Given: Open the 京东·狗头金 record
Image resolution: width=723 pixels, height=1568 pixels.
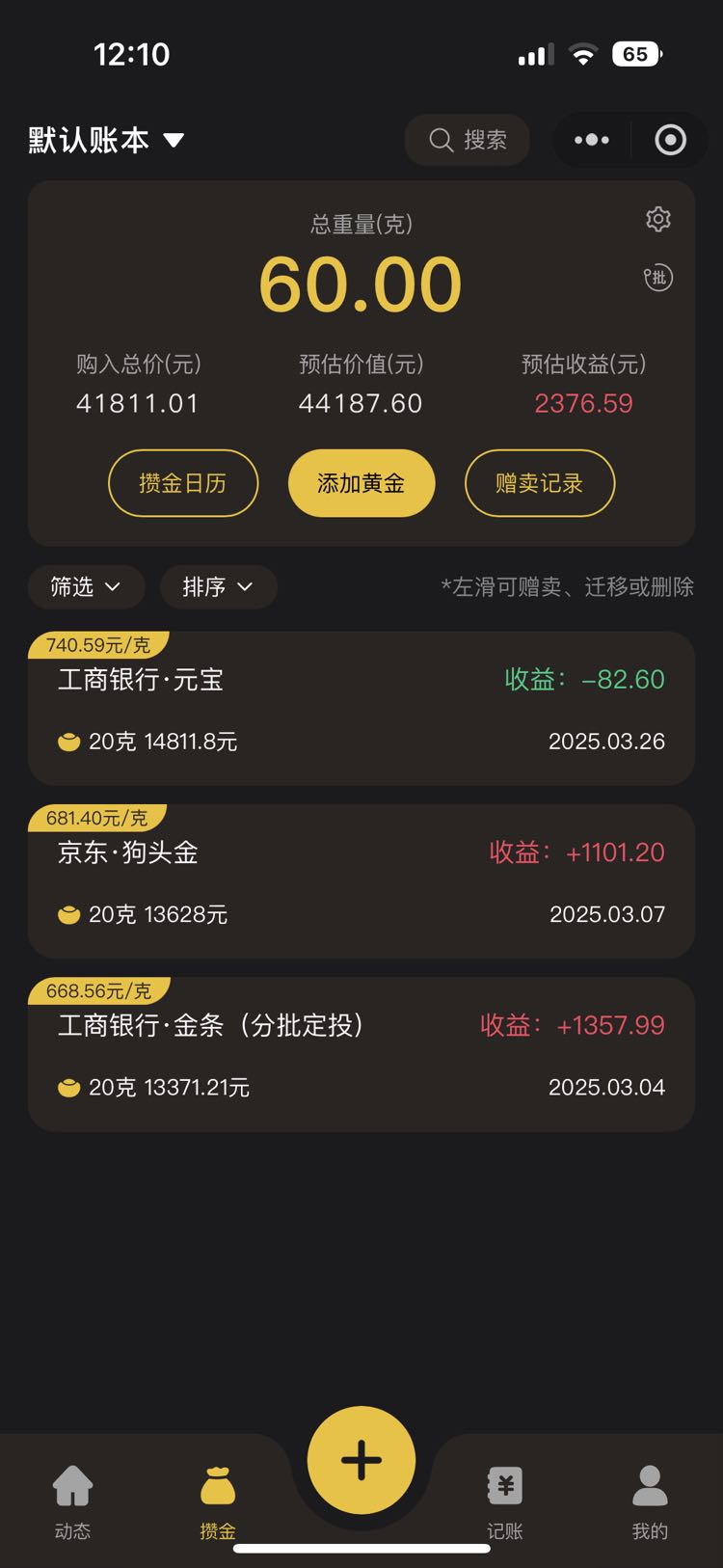Looking at the screenshot, I should [361, 881].
